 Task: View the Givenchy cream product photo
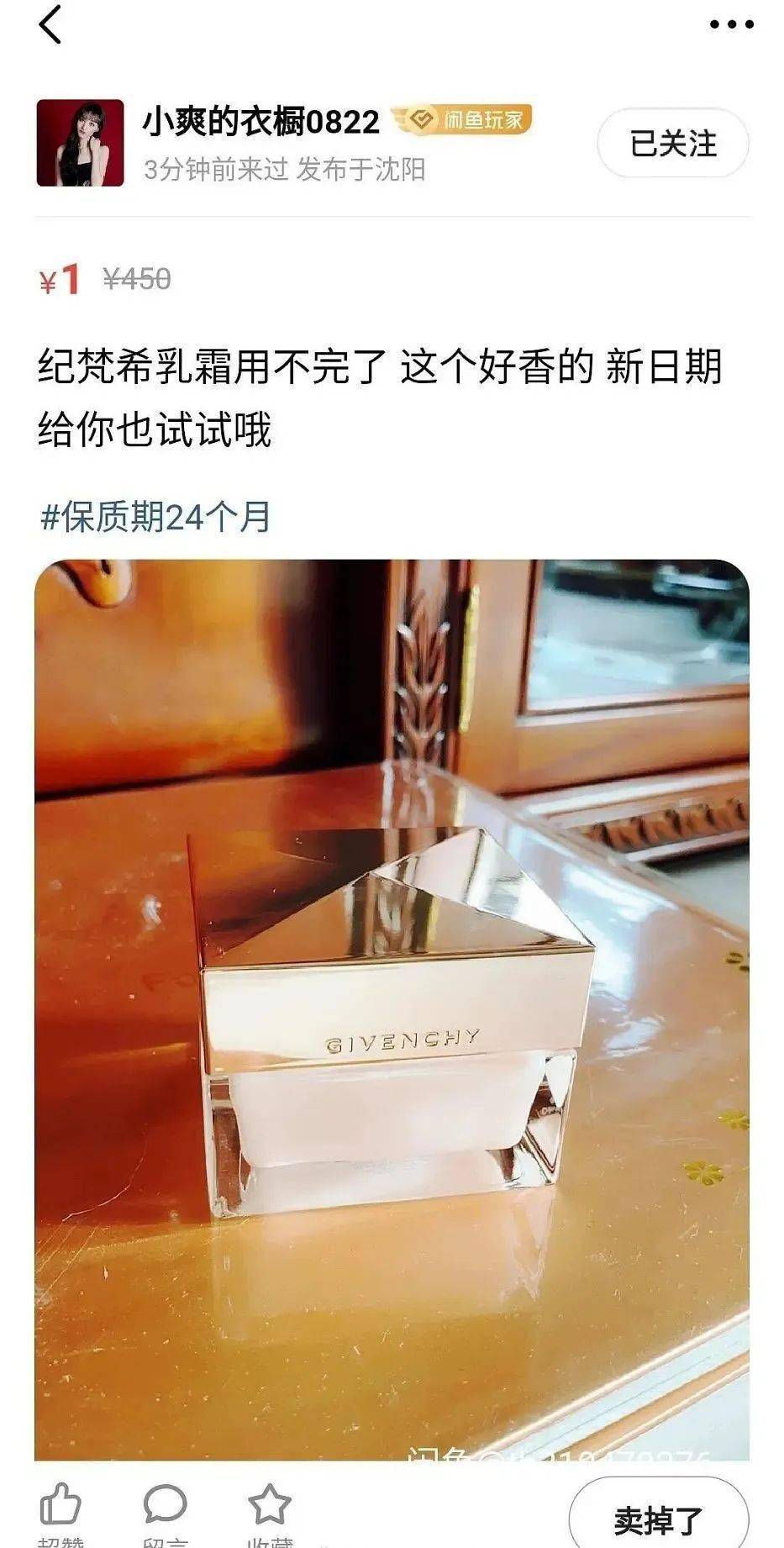coord(392,1008)
